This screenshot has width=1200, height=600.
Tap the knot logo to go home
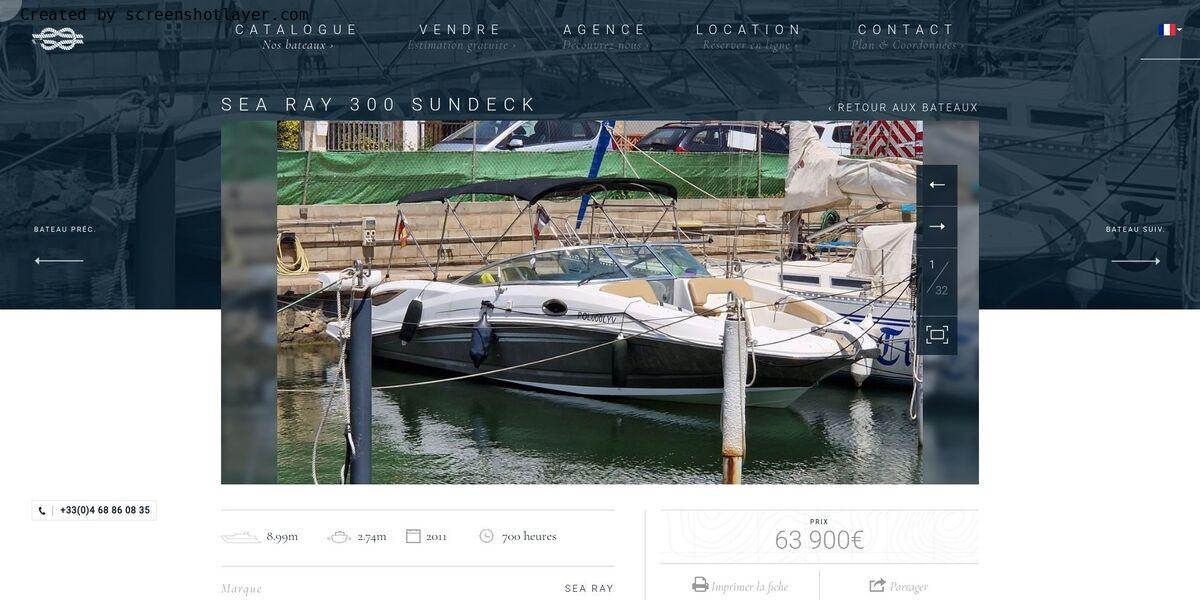tap(58, 39)
